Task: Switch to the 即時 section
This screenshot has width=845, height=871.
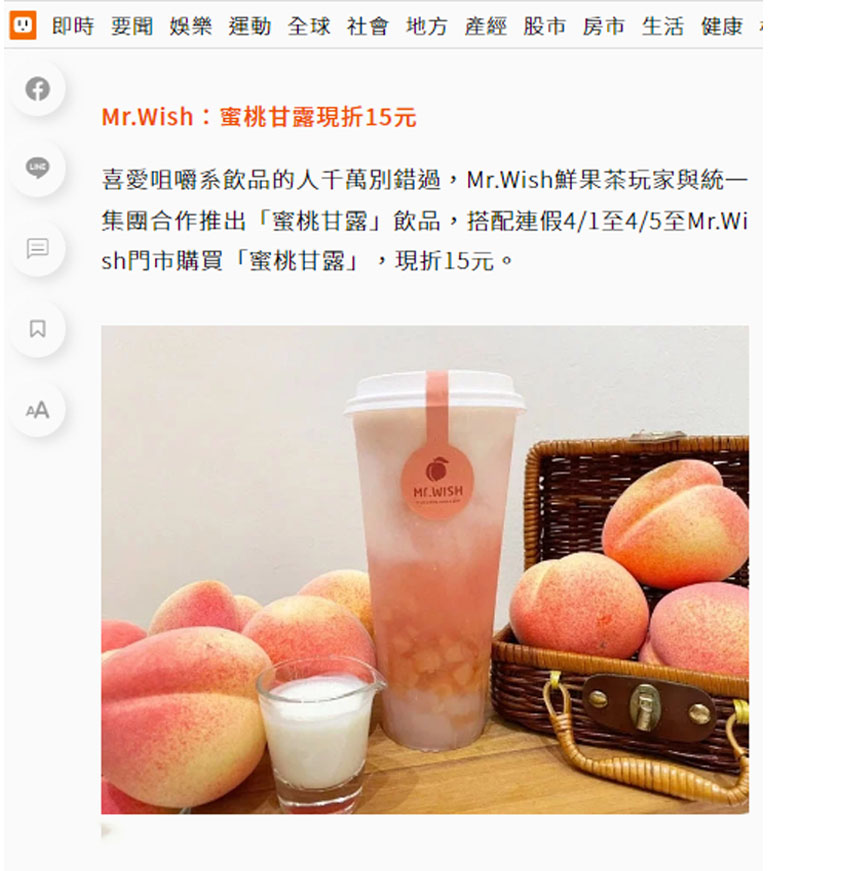Action: tap(73, 27)
